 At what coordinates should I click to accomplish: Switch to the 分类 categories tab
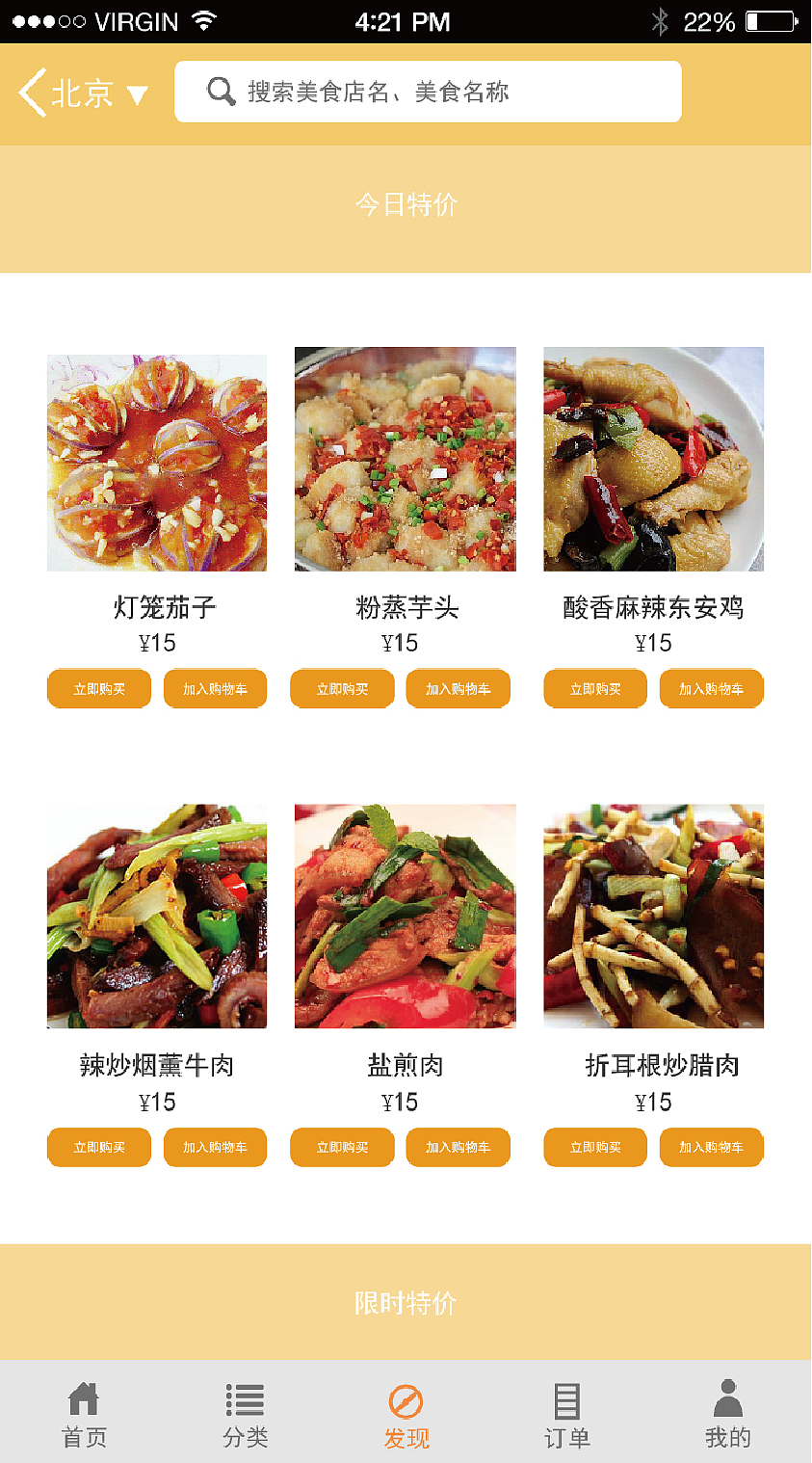click(x=245, y=1414)
